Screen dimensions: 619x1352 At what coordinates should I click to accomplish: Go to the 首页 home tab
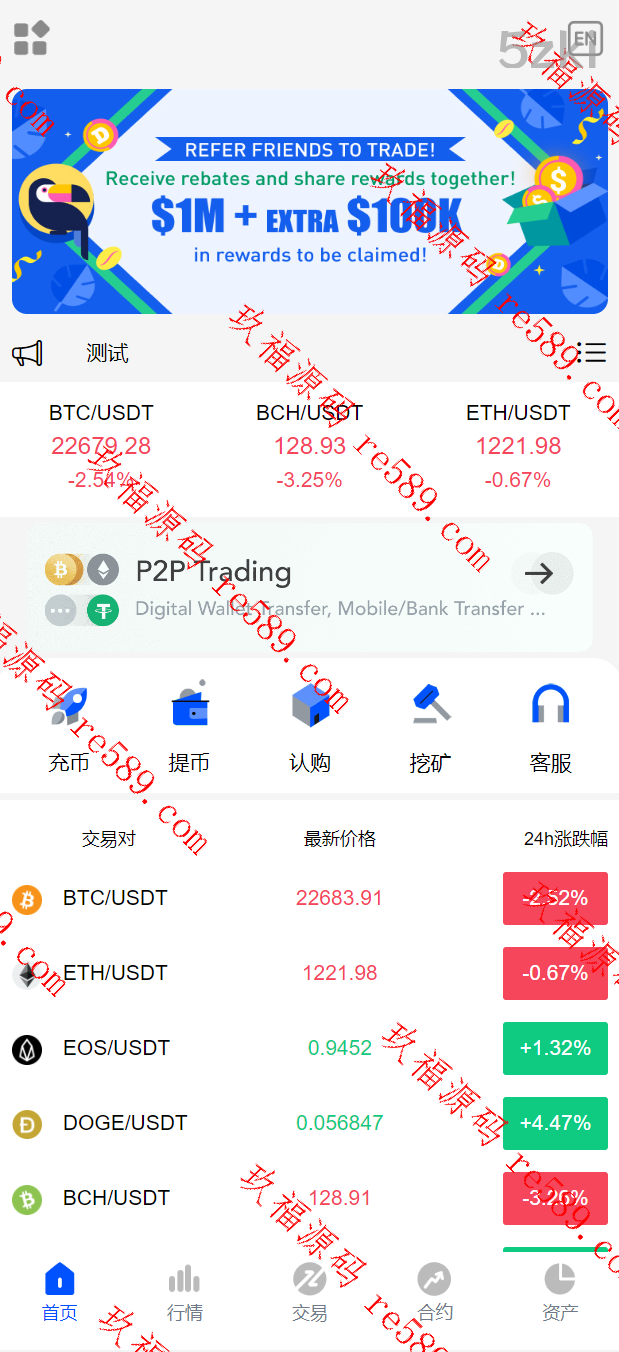[x=60, y=1291]
